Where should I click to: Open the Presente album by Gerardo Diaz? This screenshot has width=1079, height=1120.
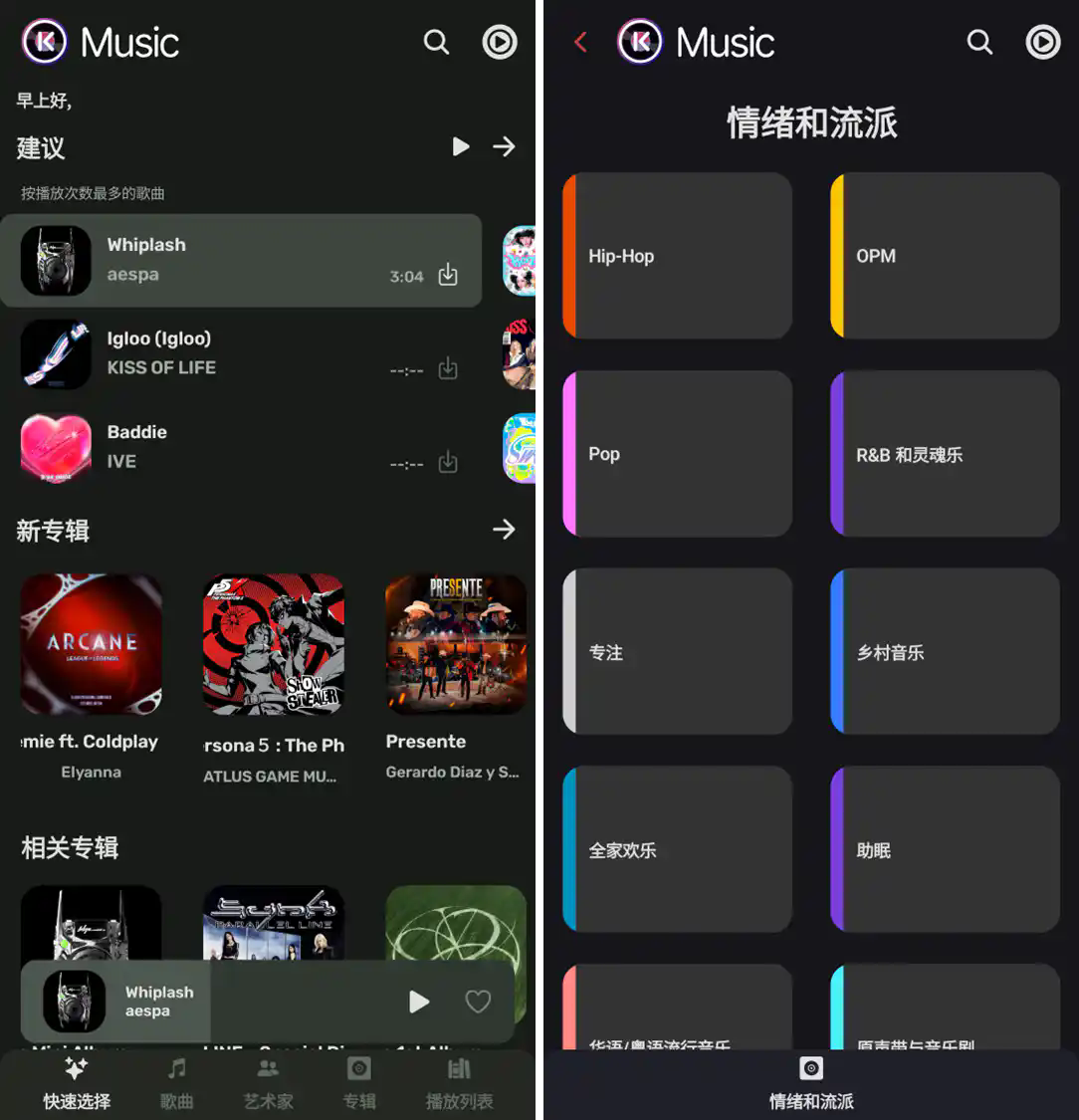[x=456, y=644]
